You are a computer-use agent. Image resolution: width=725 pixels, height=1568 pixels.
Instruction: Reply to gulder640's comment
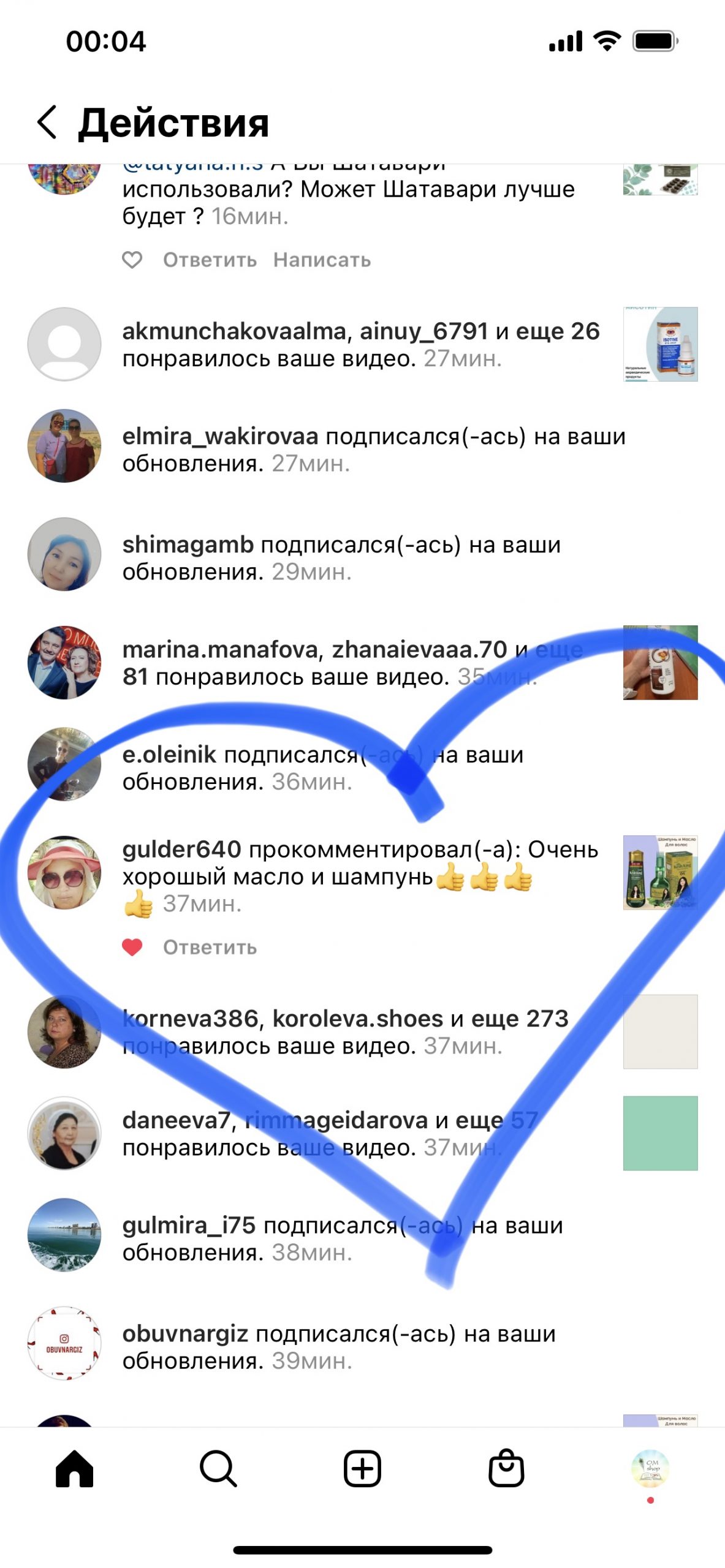(210, 947)
